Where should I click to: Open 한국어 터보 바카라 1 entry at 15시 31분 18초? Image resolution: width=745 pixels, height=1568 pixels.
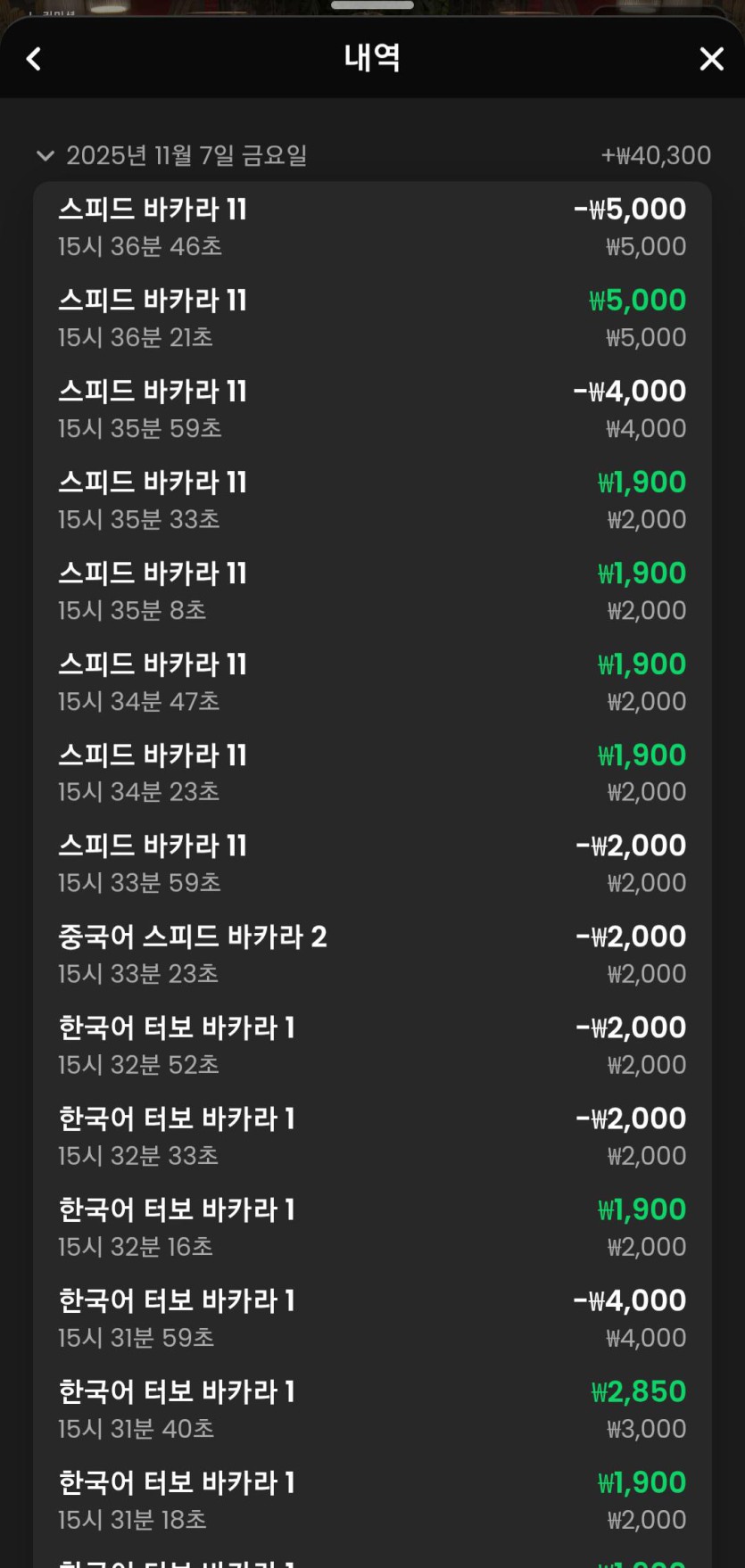click(371, 1500)
